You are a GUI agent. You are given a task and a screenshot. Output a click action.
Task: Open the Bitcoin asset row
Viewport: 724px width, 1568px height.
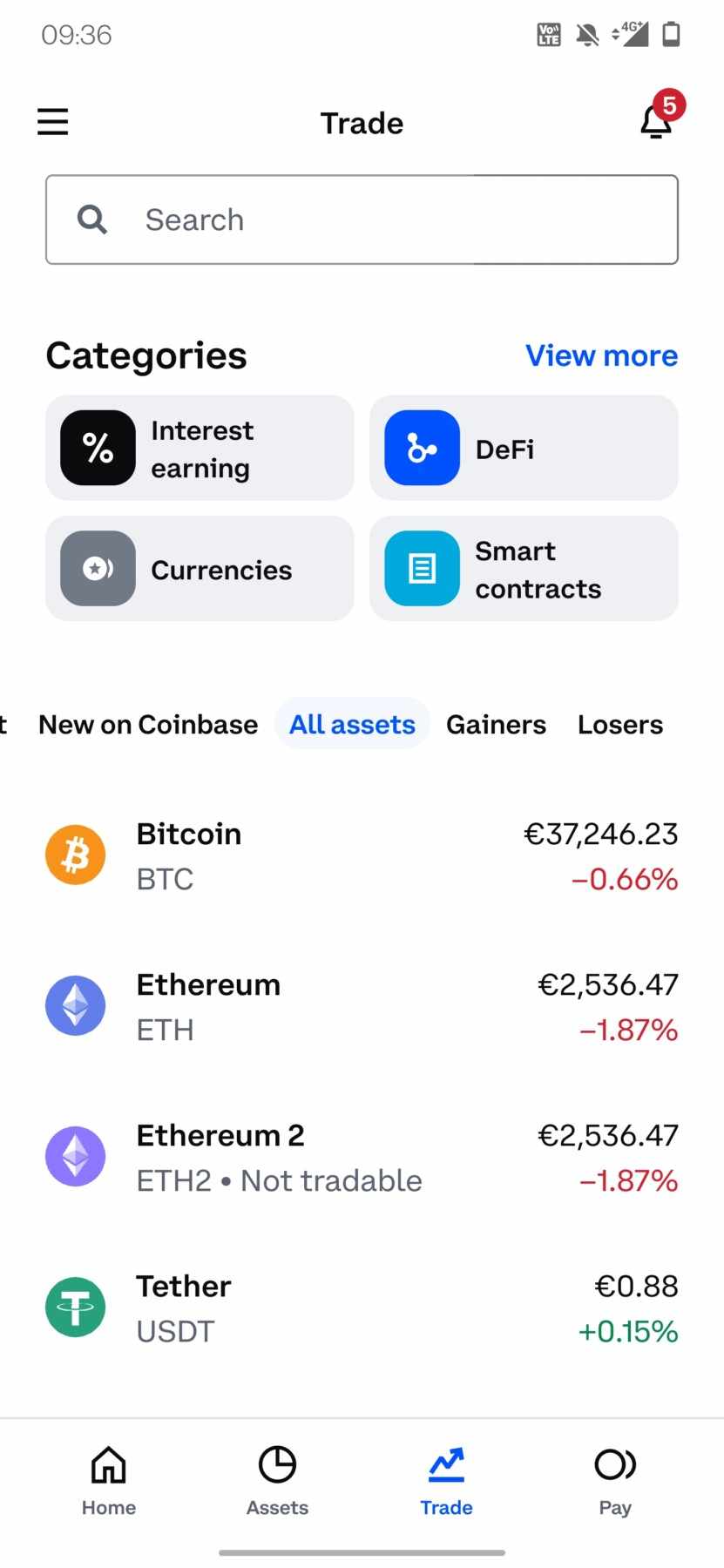362,855
